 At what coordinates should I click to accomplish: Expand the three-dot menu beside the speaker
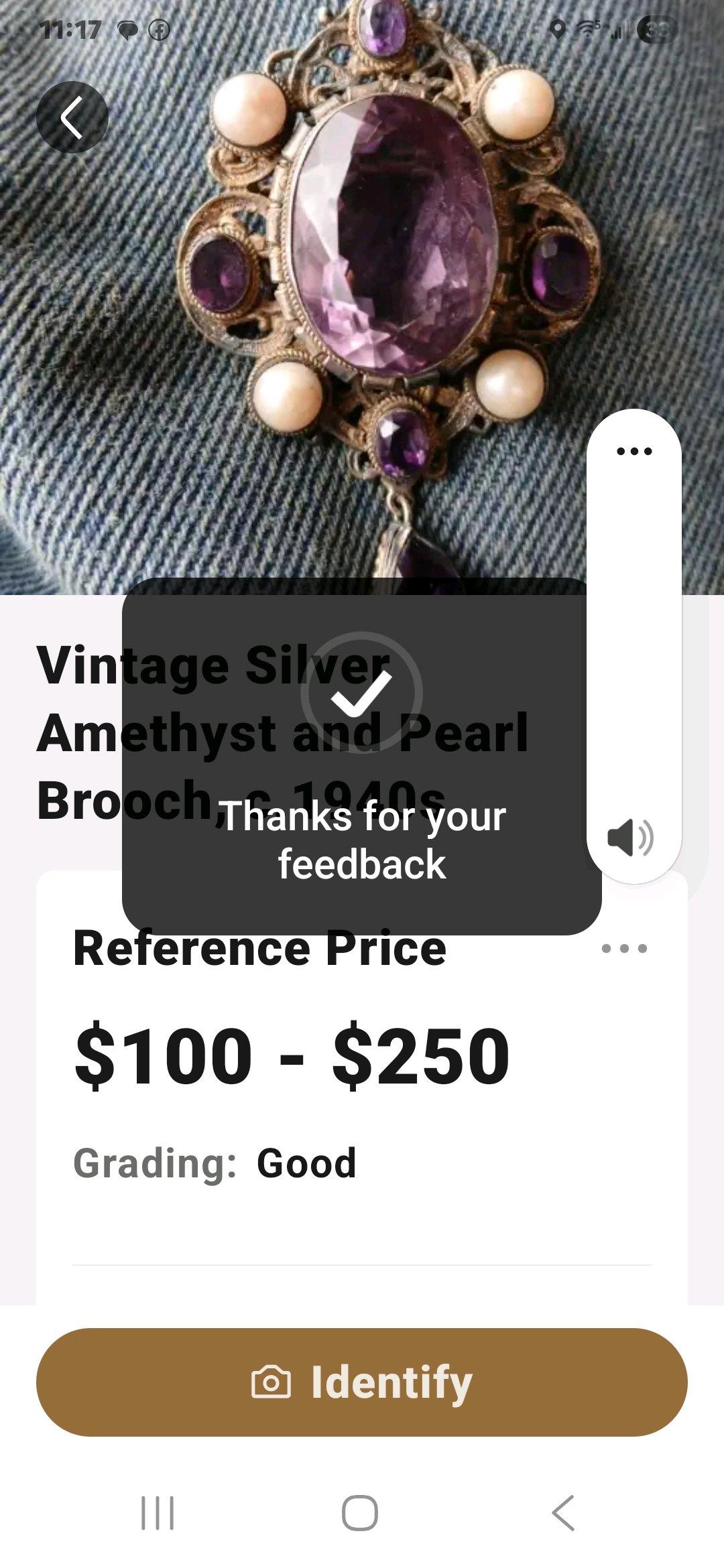(634, 452)
